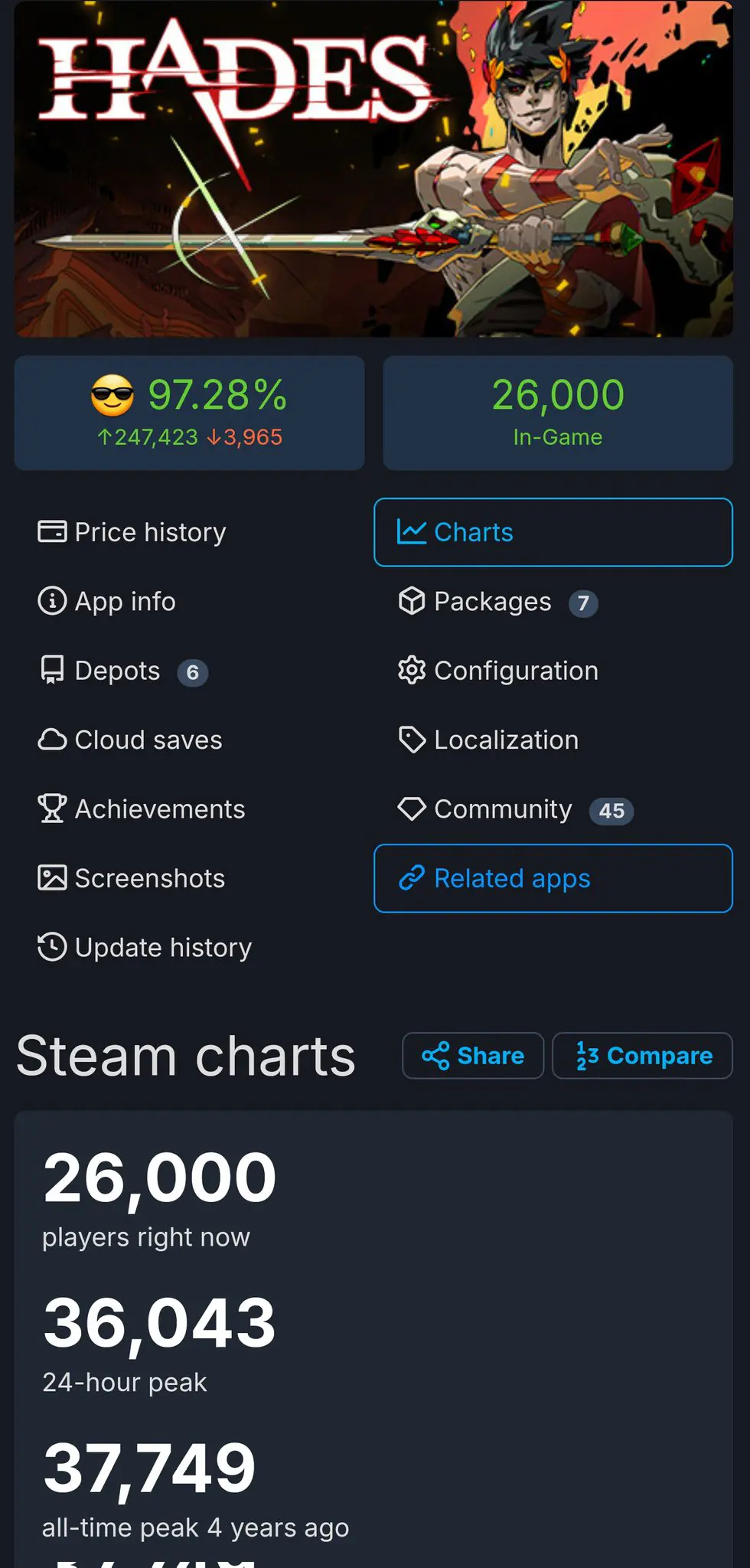Viewport: 750px width, 1568px height.
Task: Open App info
Action: [x=107, y=601]
